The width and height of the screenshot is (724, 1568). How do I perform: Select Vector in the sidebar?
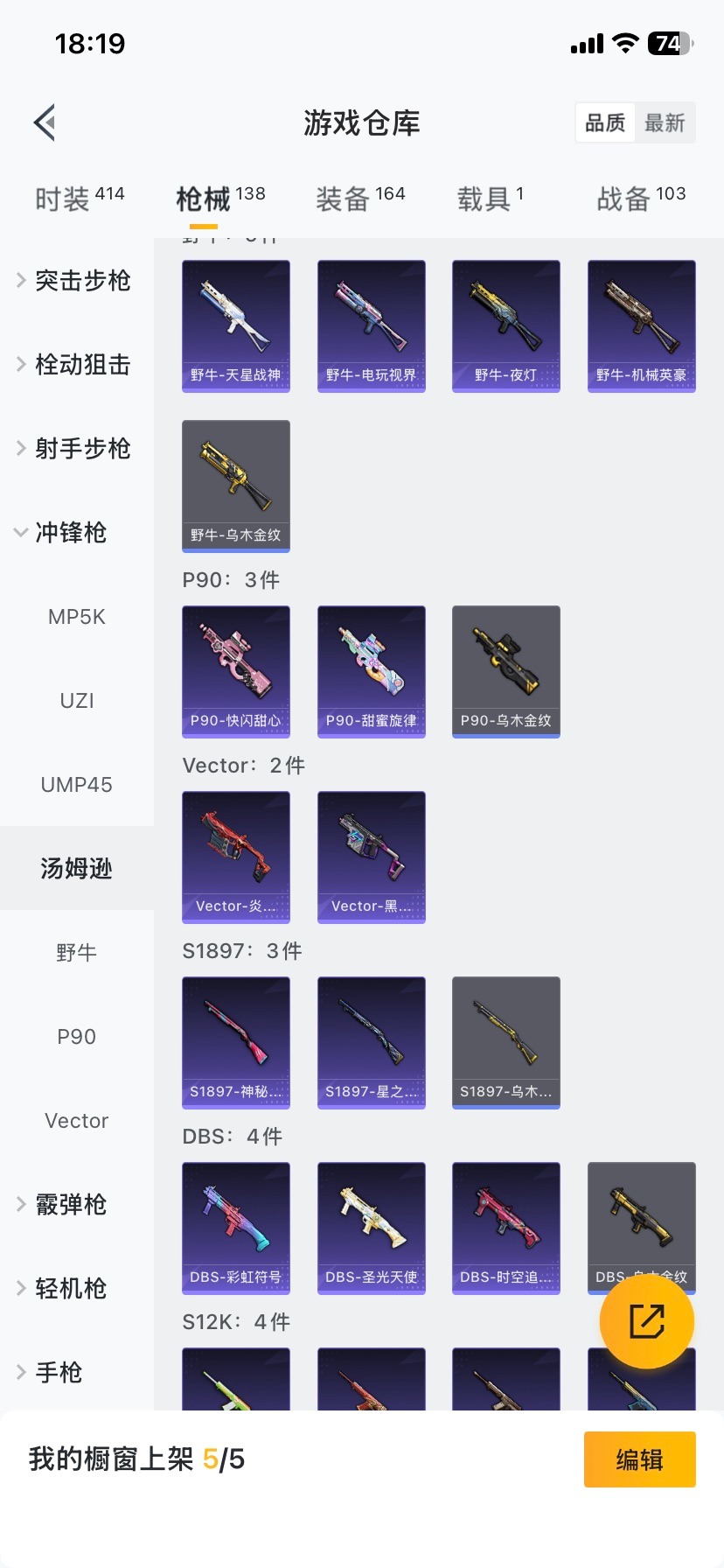coord(76,1120)
